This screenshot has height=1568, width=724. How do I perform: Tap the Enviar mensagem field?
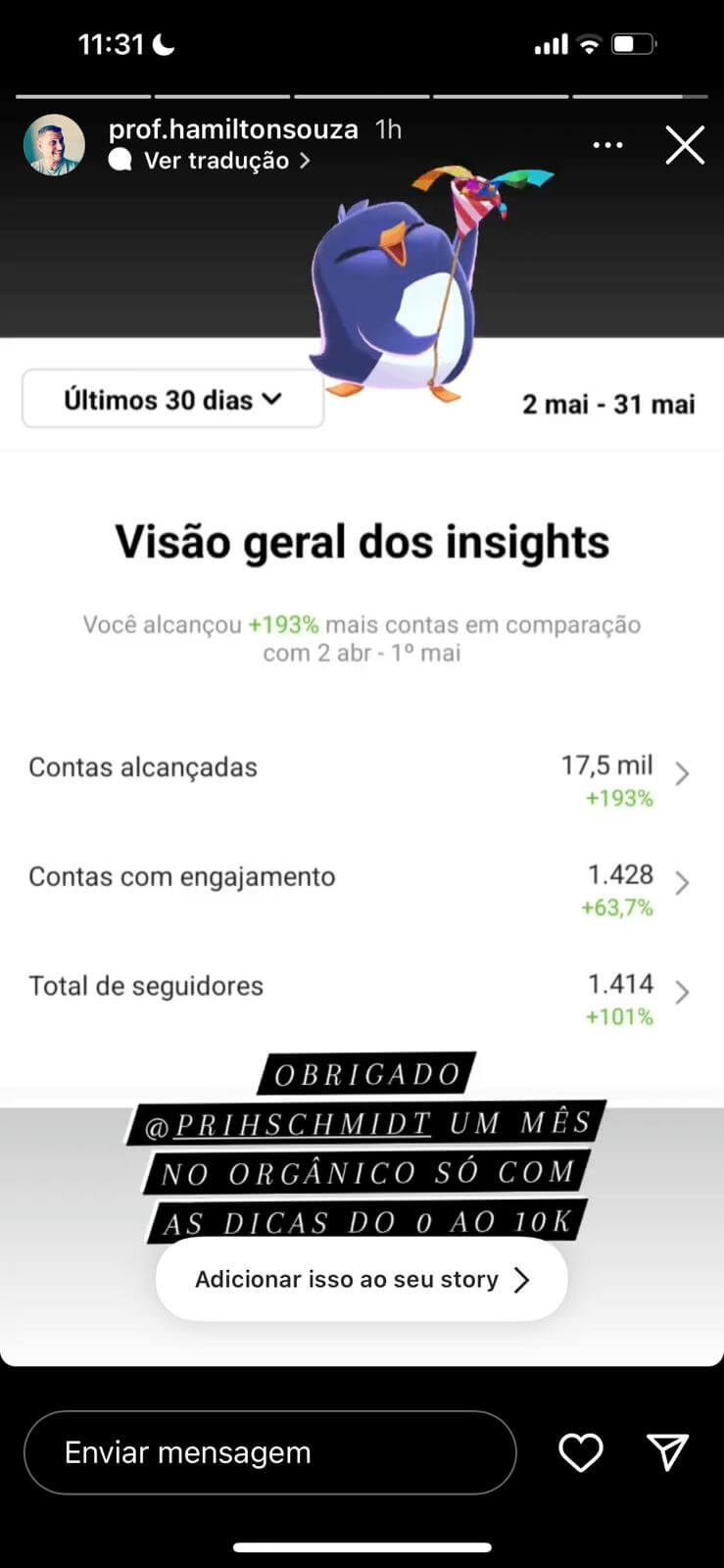click(x=269, y=1452)
